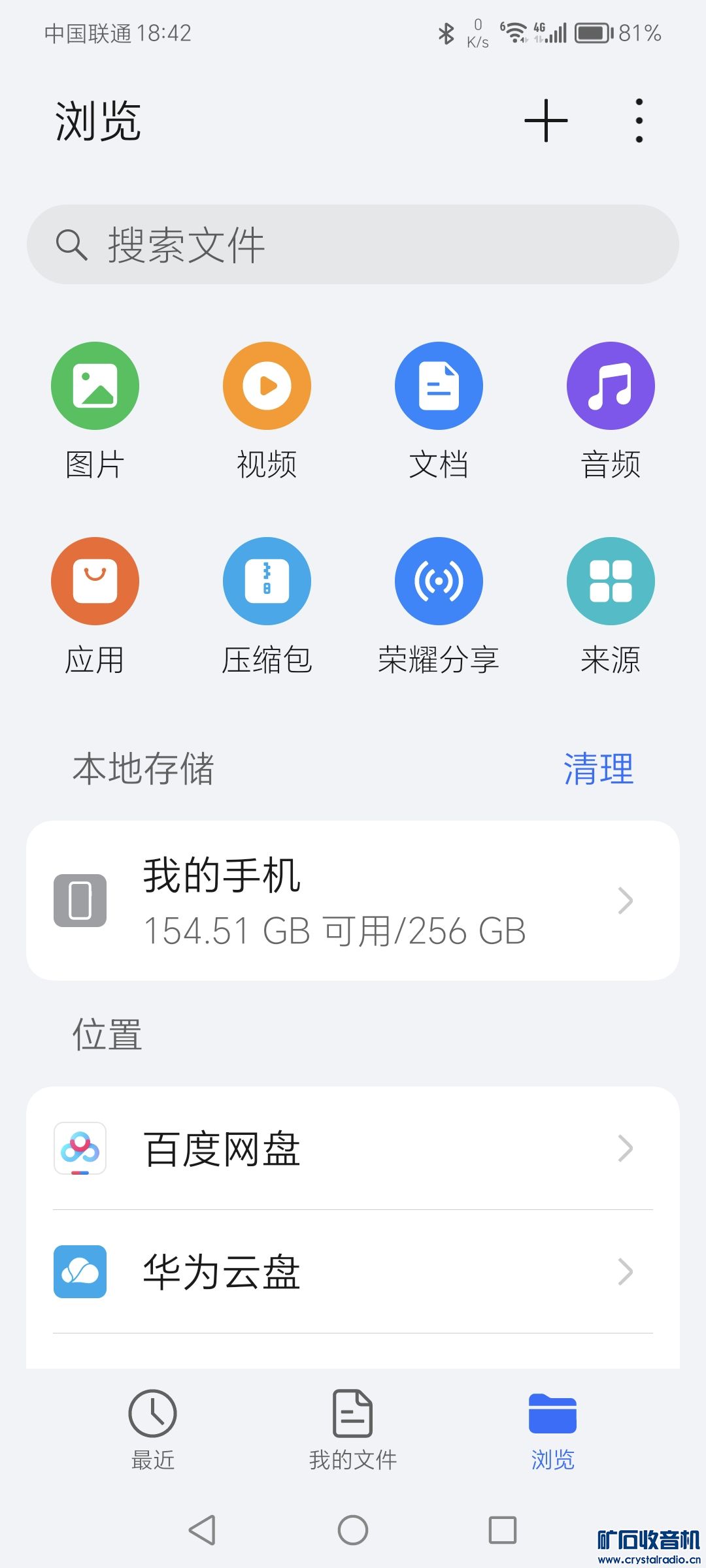Open the three-dot overflow menu
The height and width of the screenshot is (1568, 706).
[639, 121]
